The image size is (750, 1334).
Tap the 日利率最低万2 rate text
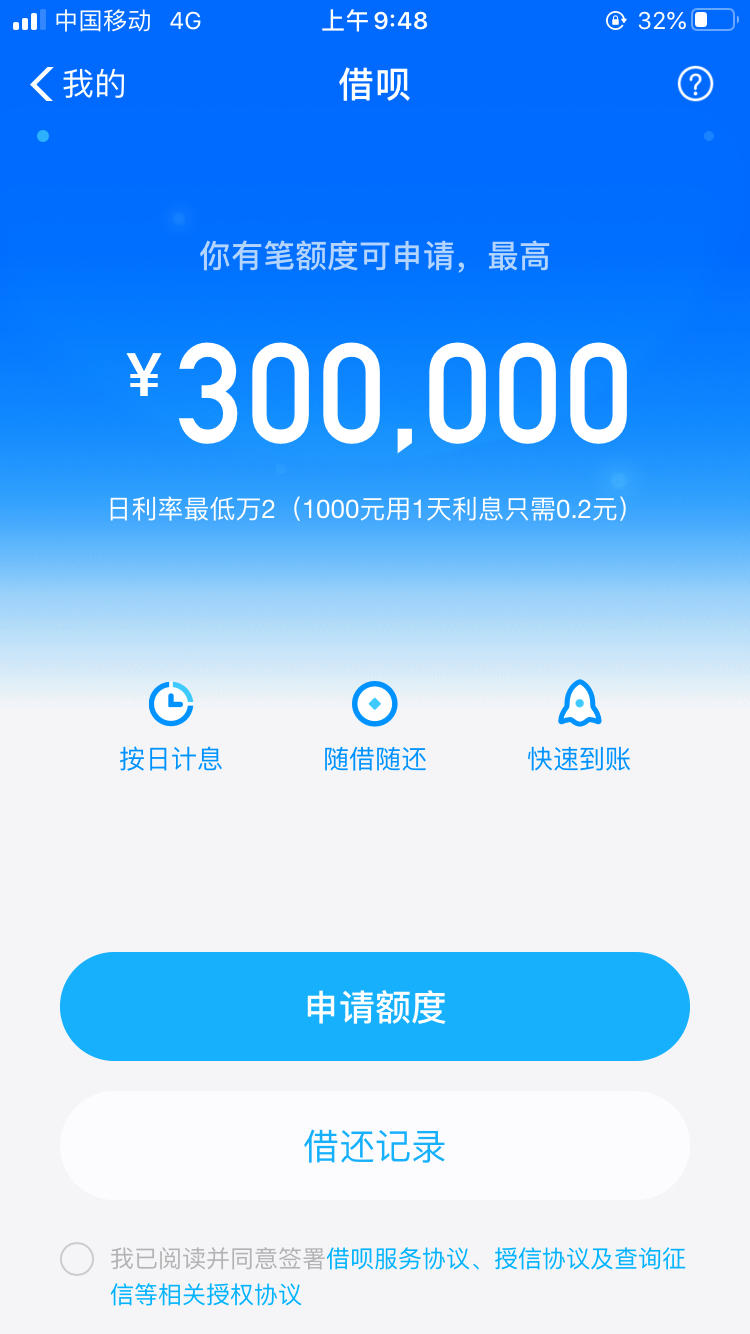[374, 508]
